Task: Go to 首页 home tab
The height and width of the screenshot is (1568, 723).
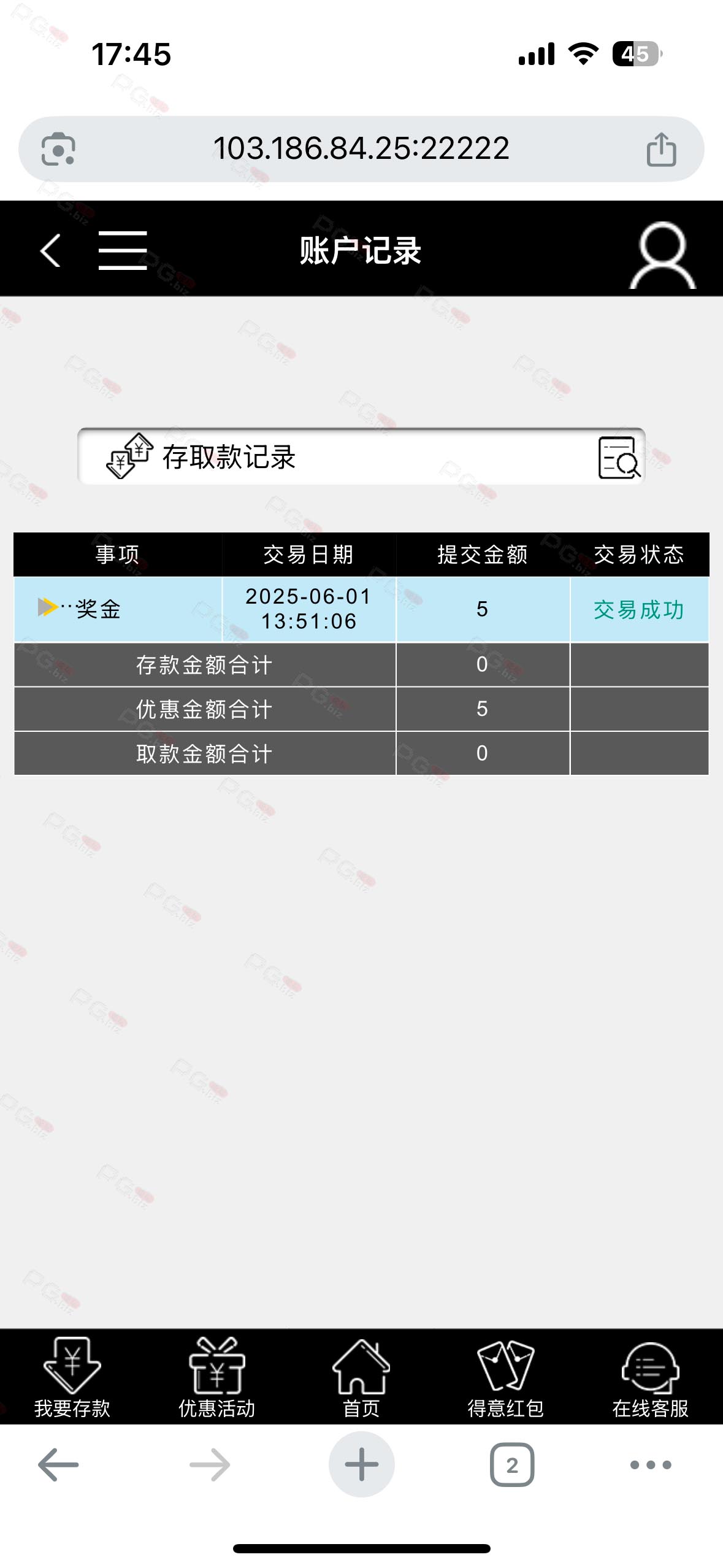Action: [361, 1377]
